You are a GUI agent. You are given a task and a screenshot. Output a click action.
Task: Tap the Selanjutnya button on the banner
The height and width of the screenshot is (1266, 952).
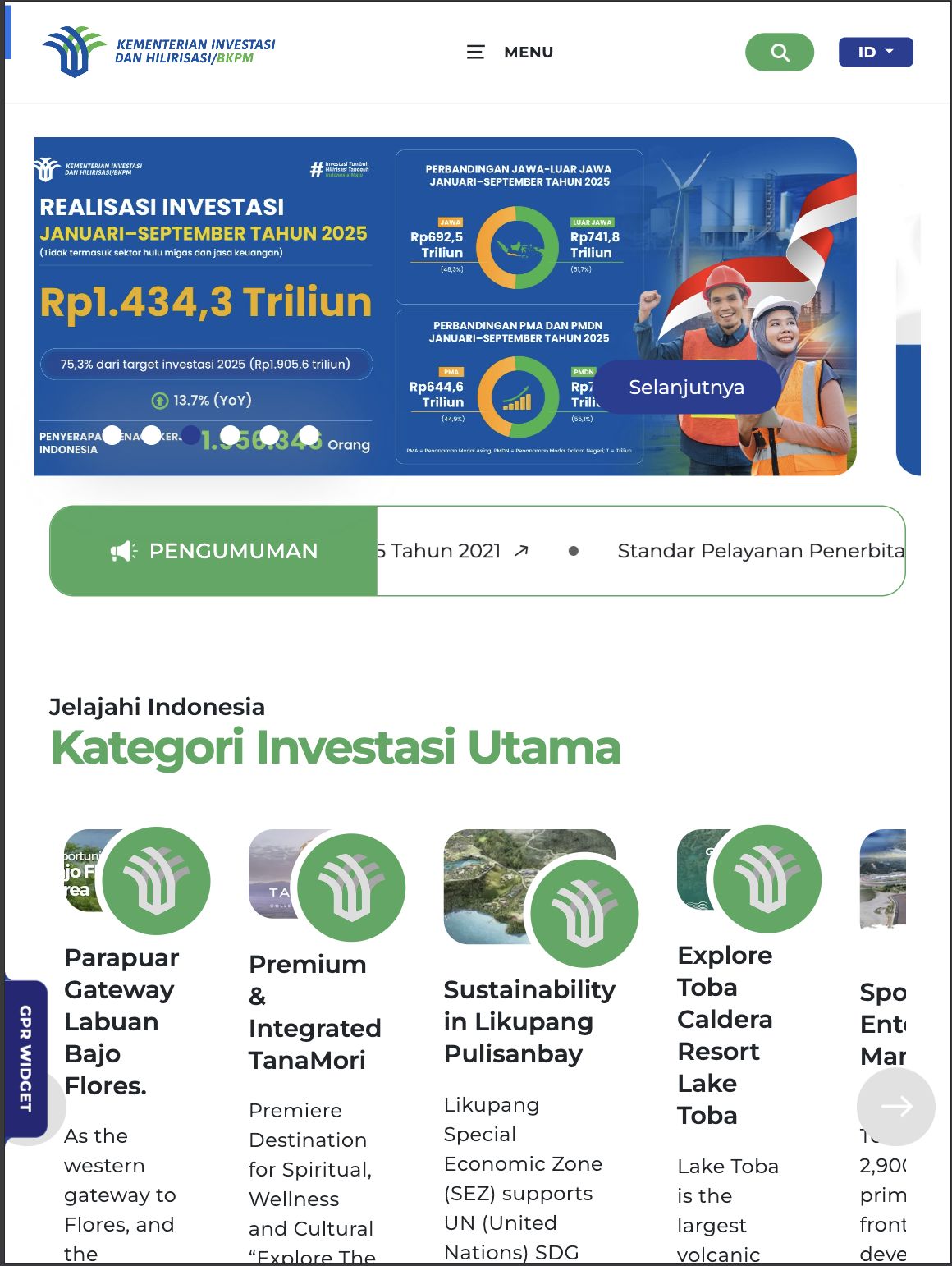[686, 388]
